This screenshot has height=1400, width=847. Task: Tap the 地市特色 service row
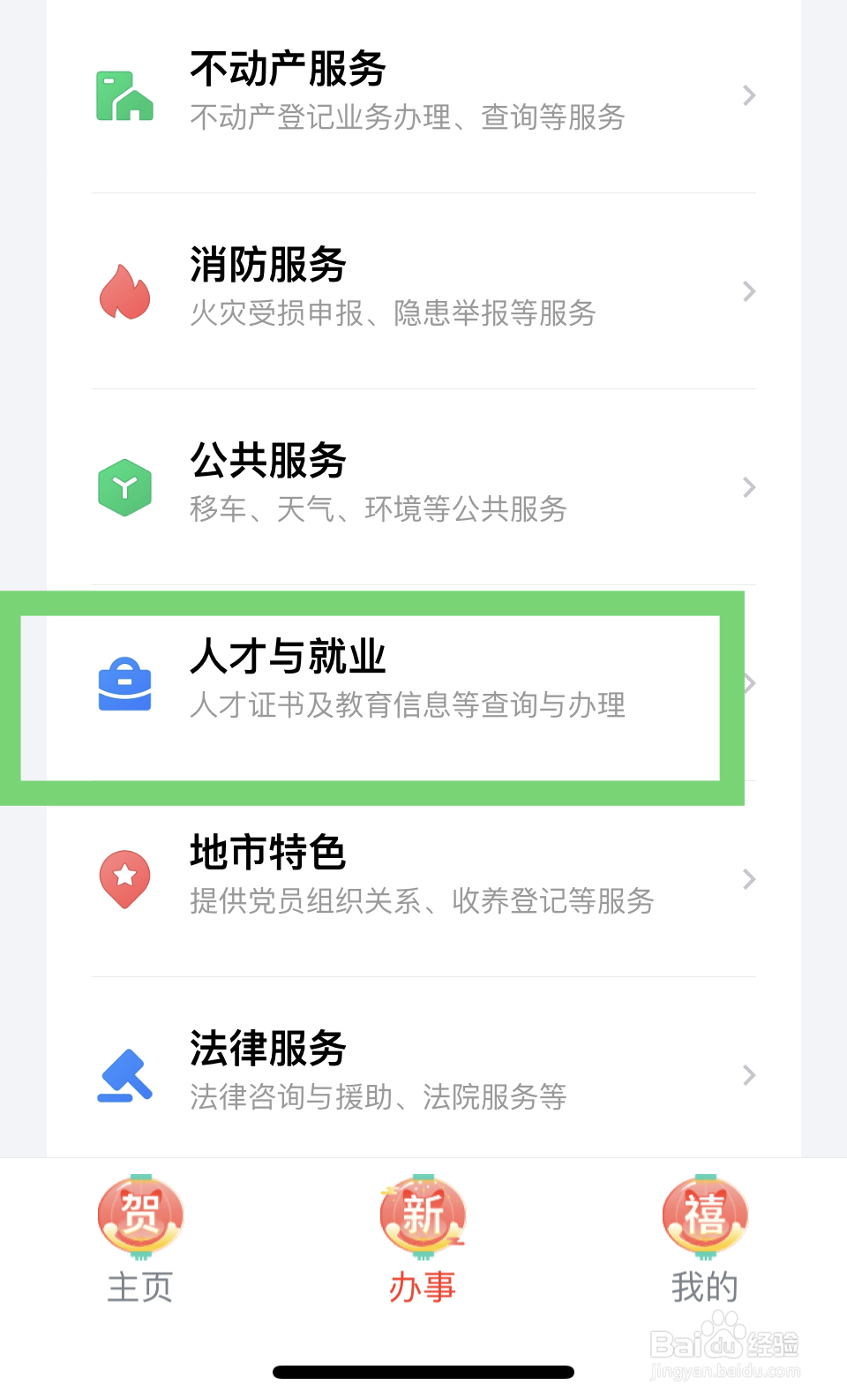tap(406, 879)
